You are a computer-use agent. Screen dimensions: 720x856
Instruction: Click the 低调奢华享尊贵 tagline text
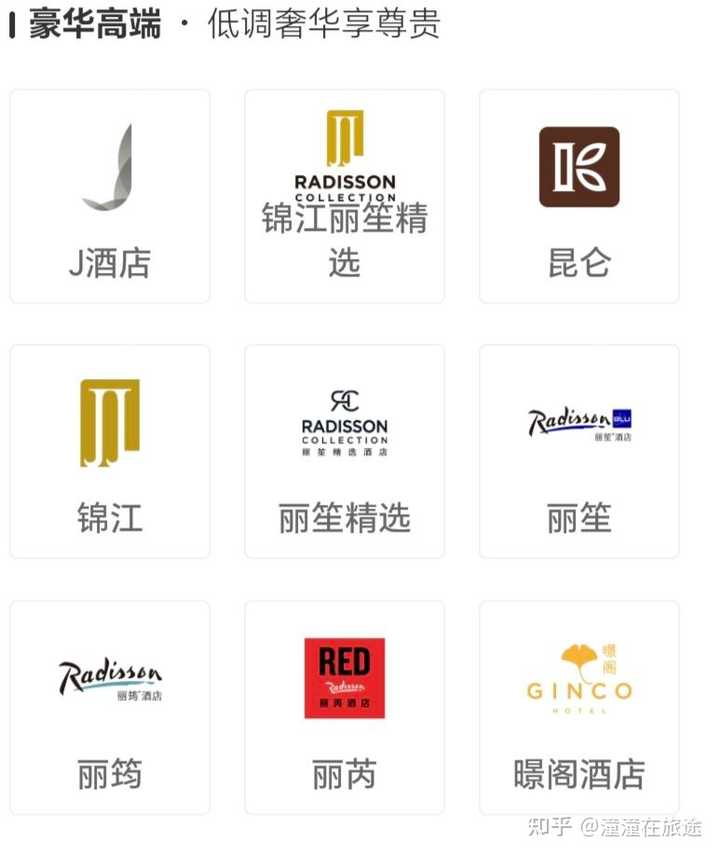[325, 30]
